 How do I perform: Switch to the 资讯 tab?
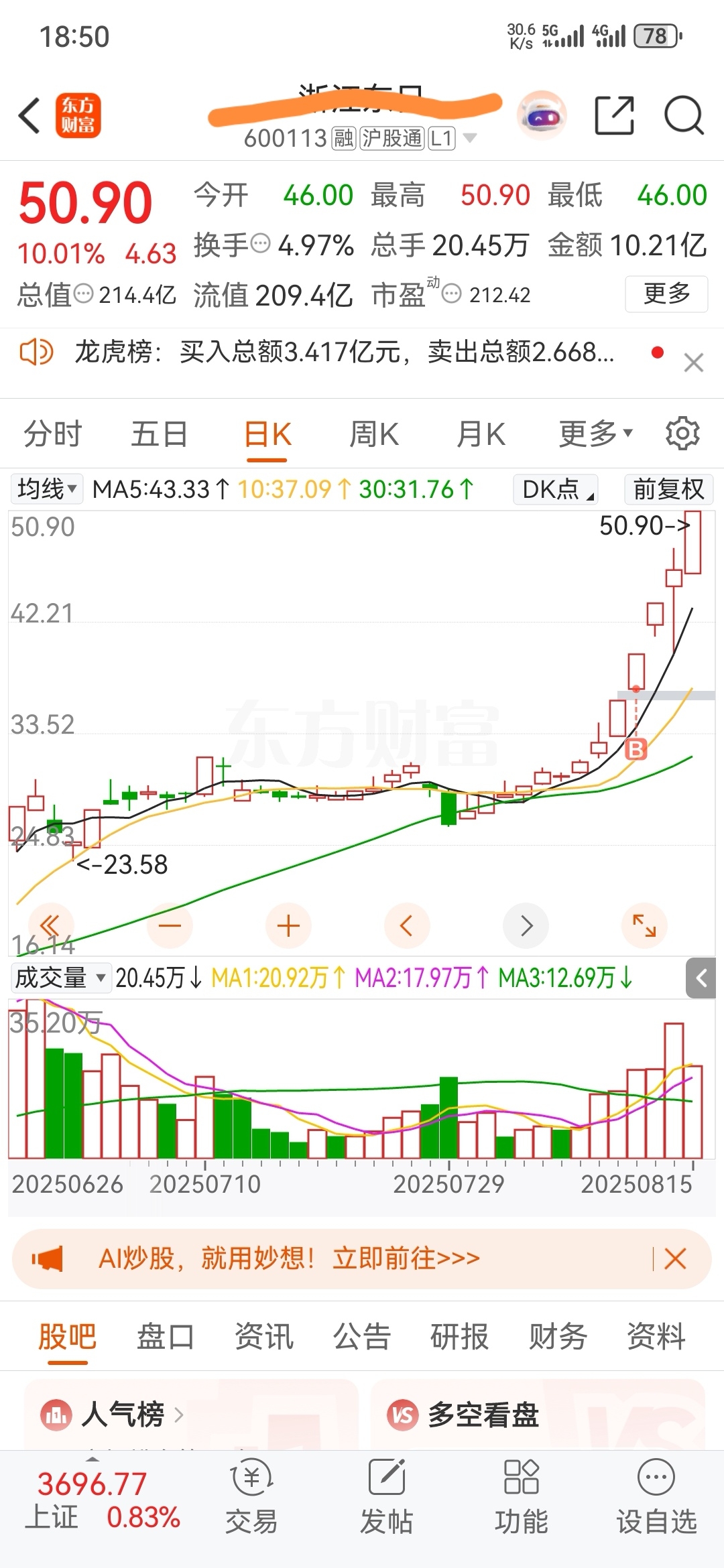click(263, 1336)
